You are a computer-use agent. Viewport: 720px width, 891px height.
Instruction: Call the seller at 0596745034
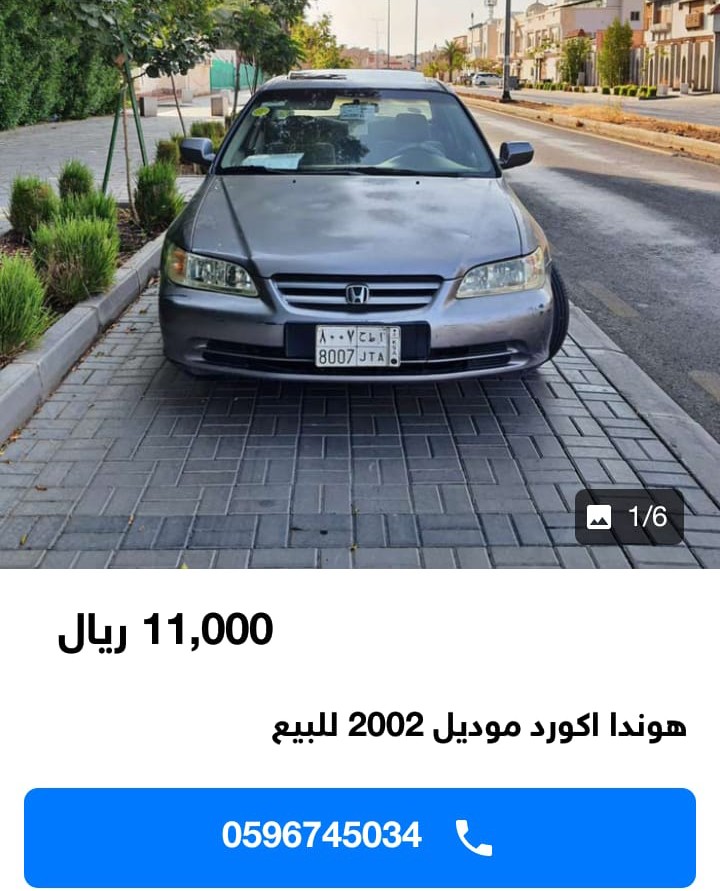coord(359,837)
